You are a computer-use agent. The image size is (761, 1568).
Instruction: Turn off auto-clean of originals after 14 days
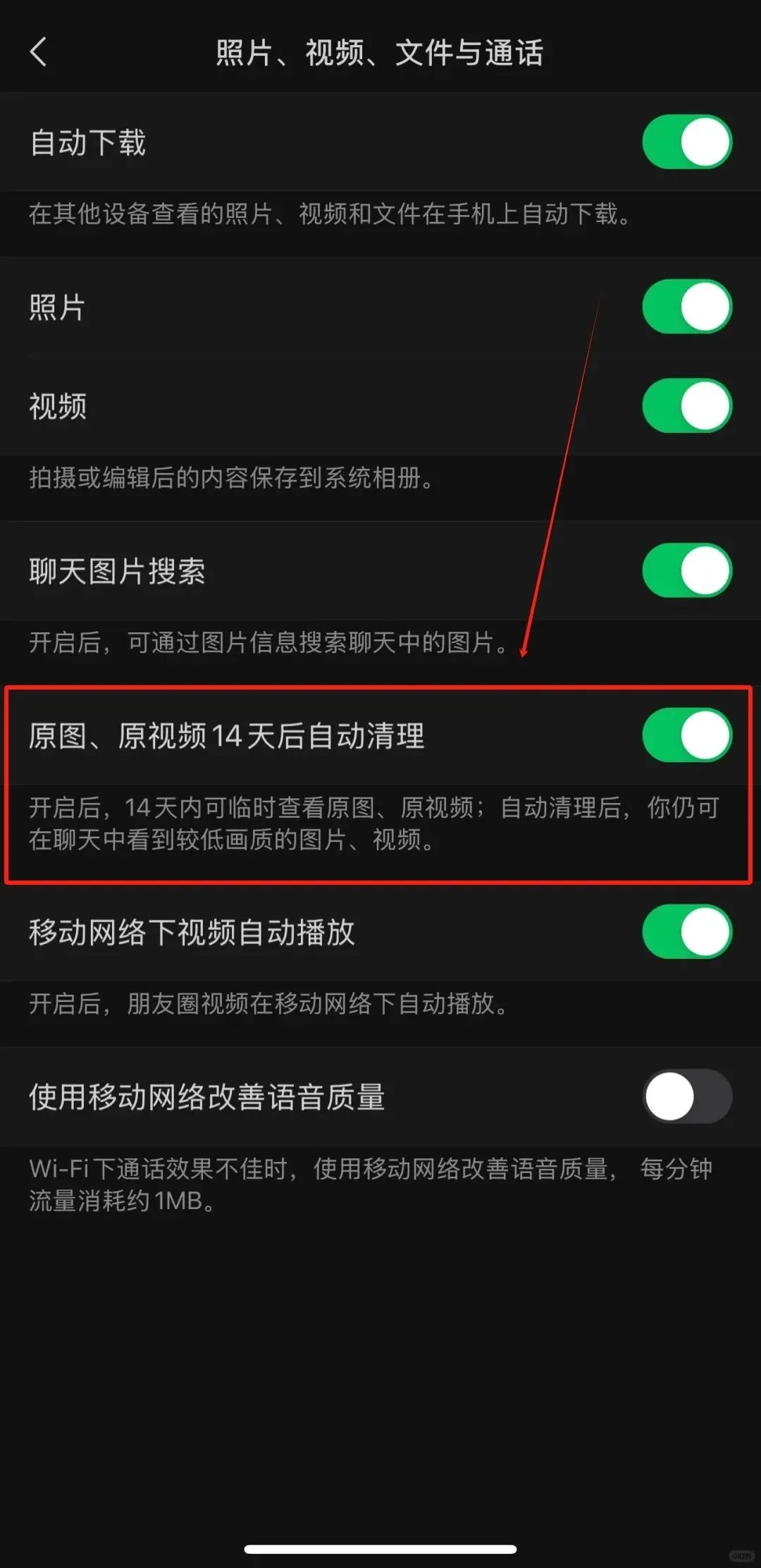(x=687, y=735)
